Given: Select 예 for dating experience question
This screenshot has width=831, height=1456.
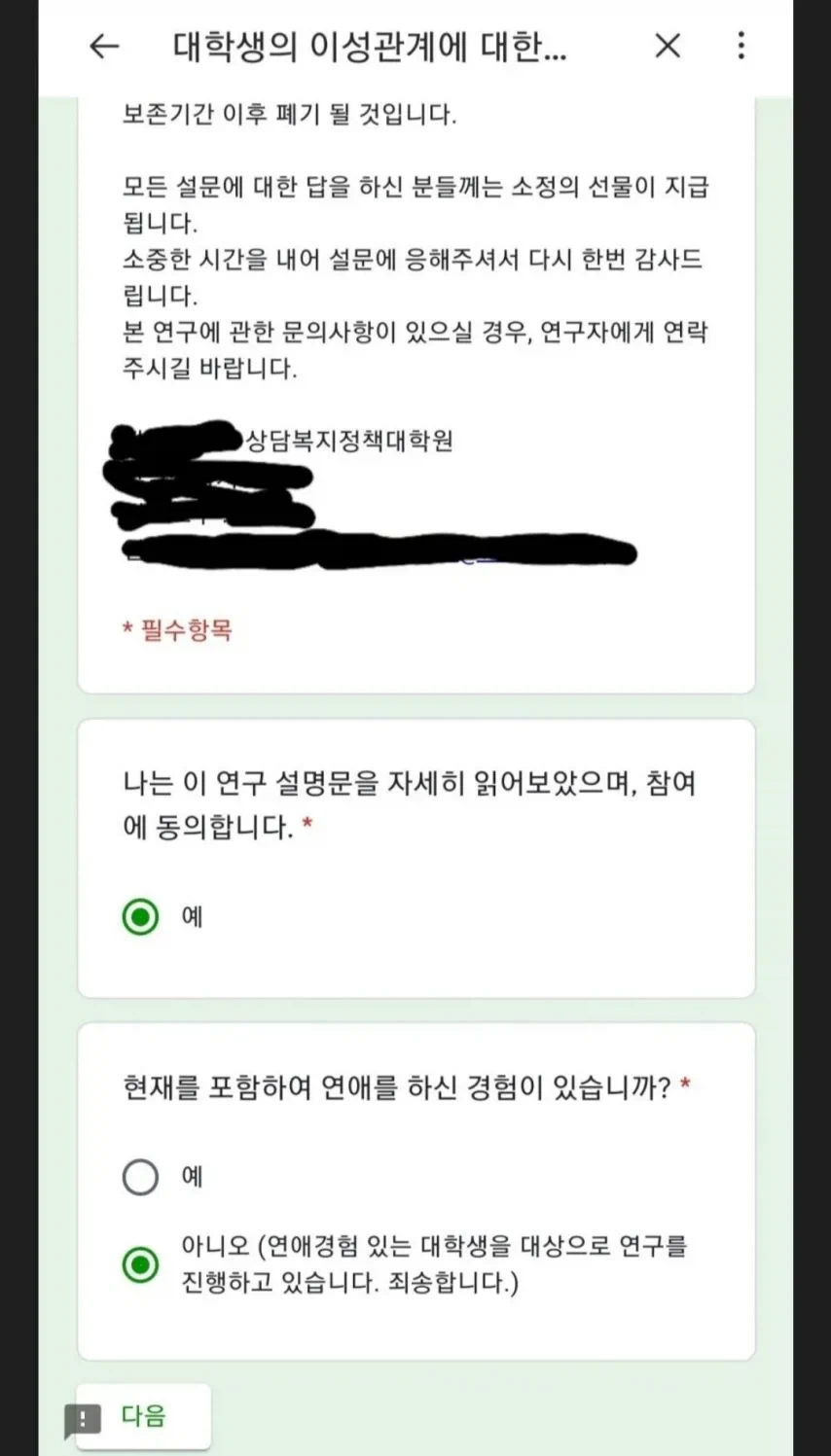Looking at the screenshot, I should point(140,1177).
